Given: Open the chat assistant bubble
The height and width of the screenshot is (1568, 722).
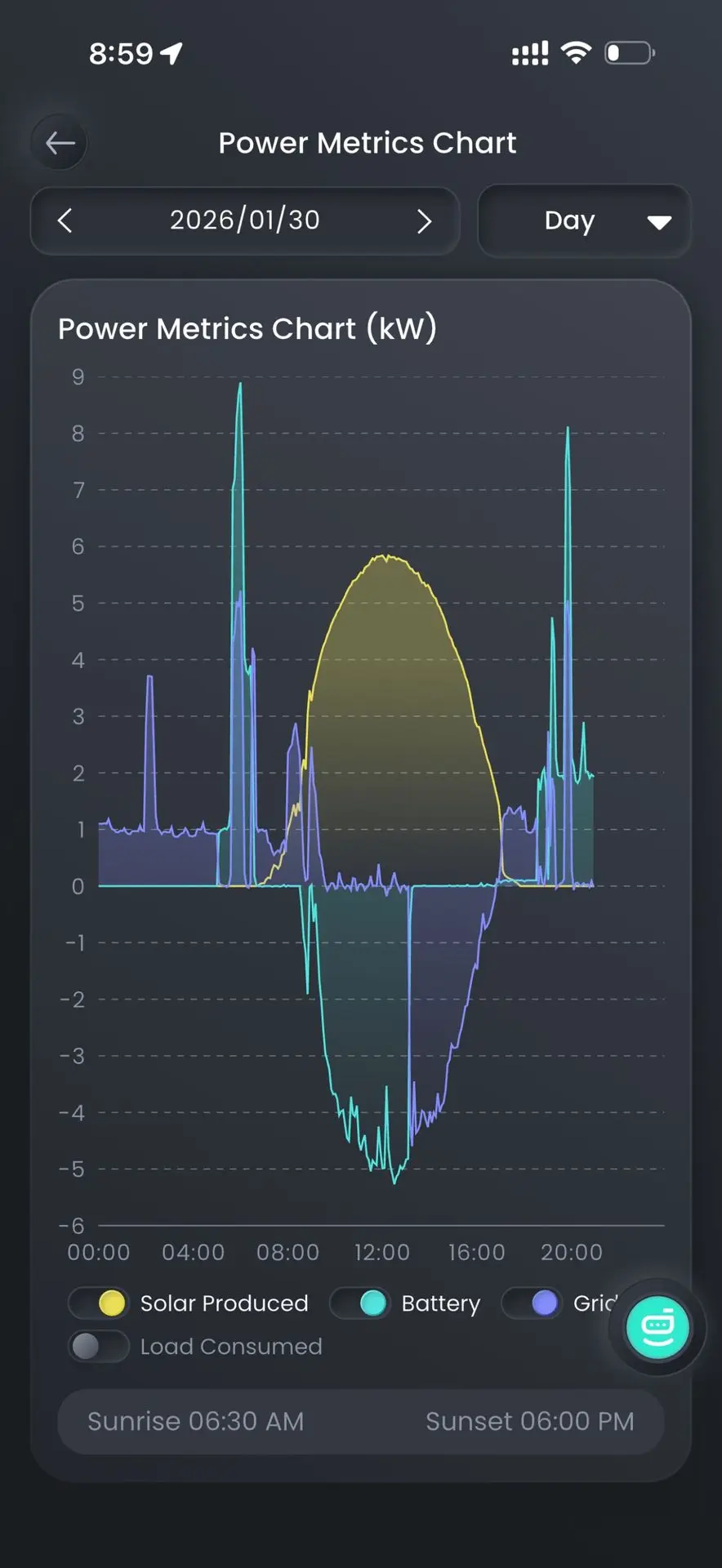Looking at the screenshot, I should [x=657, y=1327].
